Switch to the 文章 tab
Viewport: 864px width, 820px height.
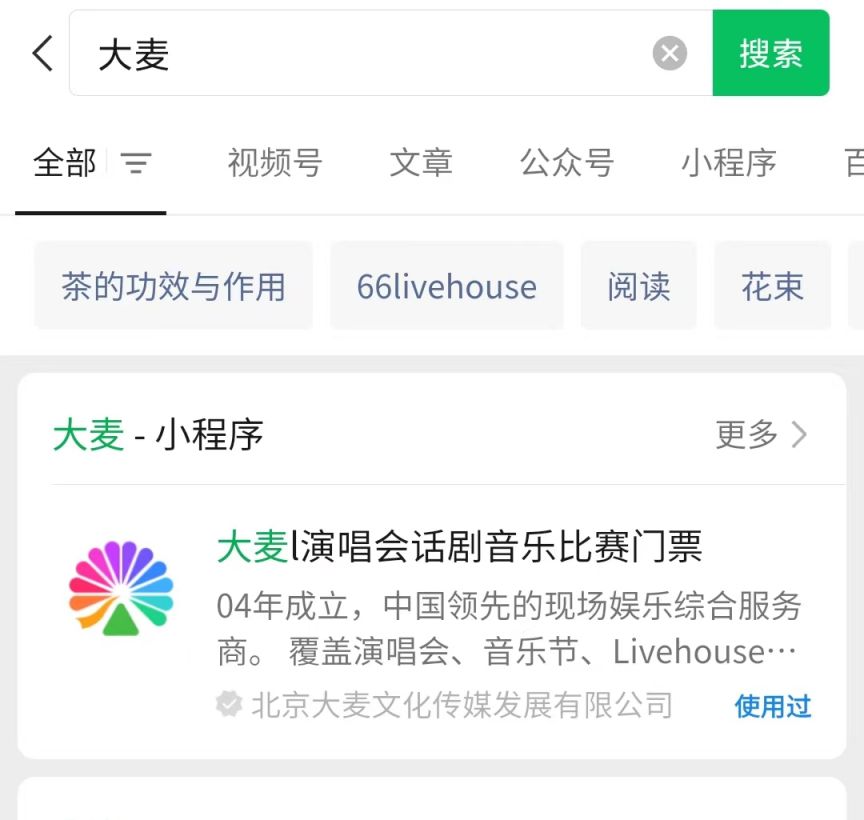click(420, 162)
